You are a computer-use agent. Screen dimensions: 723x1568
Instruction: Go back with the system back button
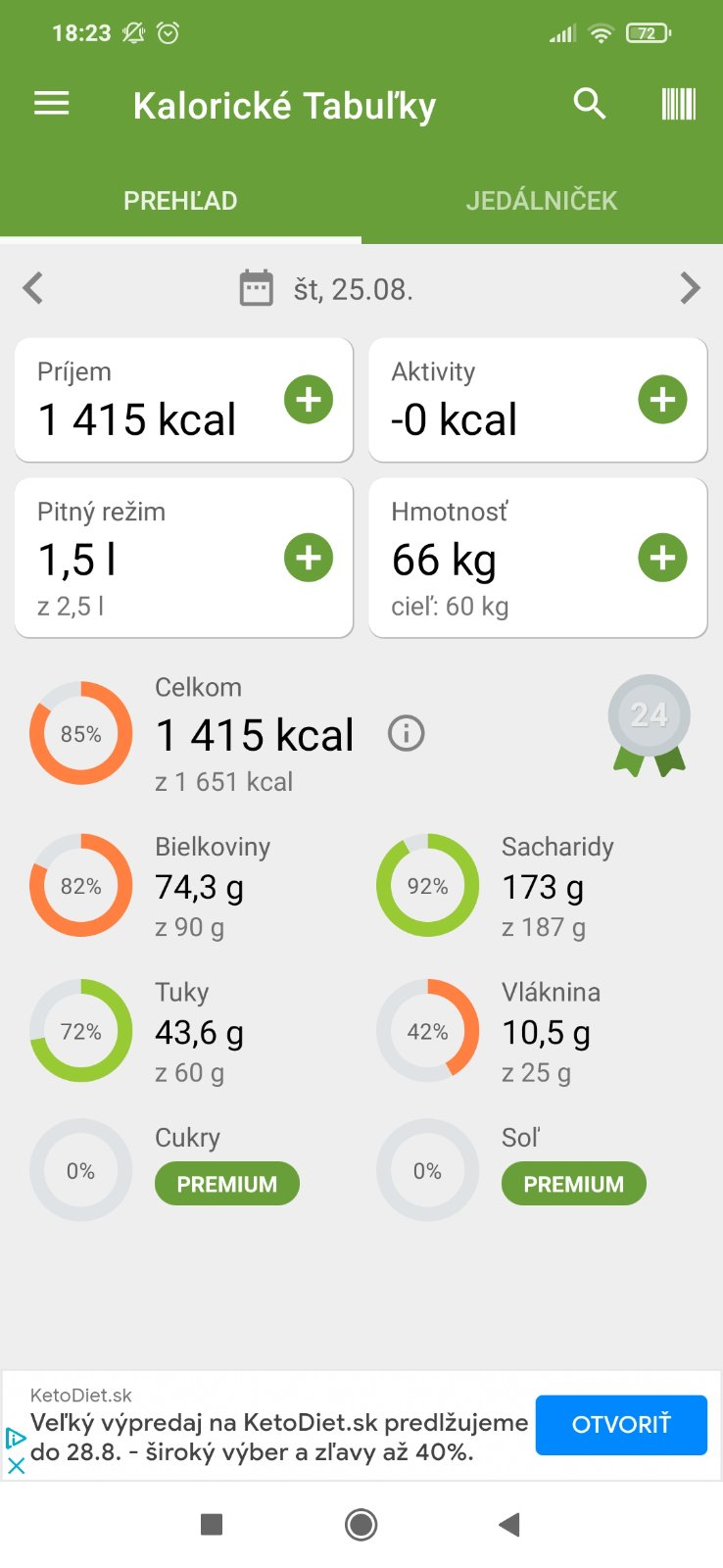[x=508, y=1524]
